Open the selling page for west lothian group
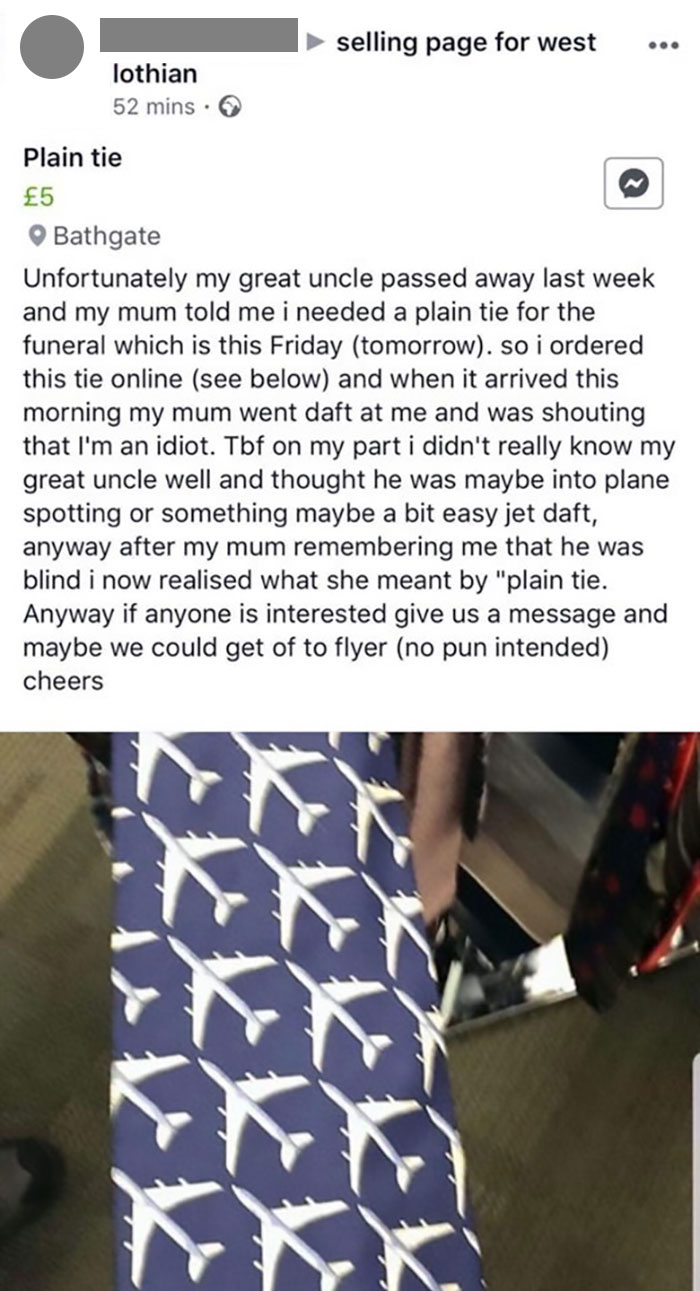Viewport: 700px width, 1291px height. click(465, 43)
